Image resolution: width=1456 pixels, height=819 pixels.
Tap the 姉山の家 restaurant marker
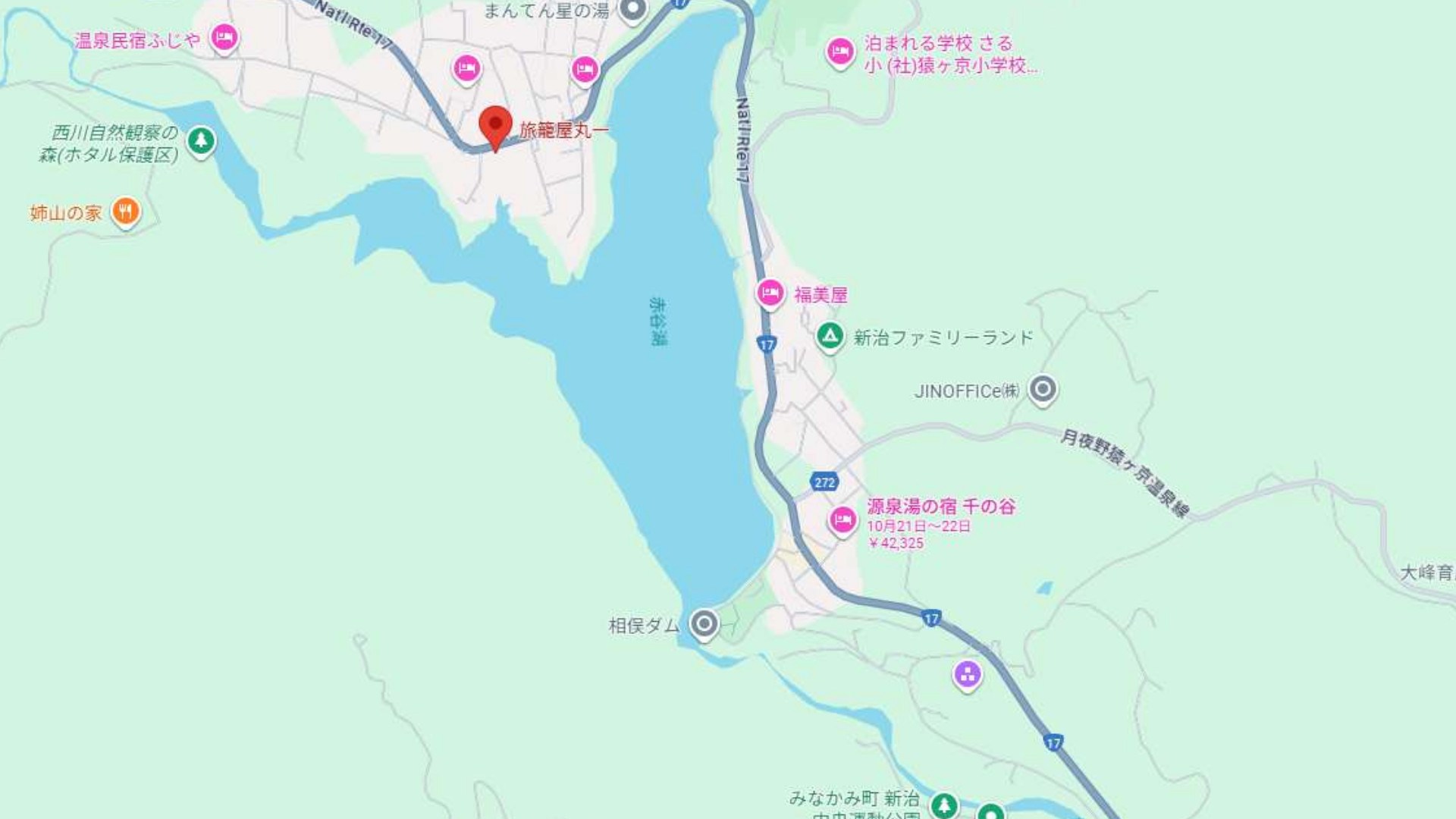pyautogui.click(x=126, y=212)
